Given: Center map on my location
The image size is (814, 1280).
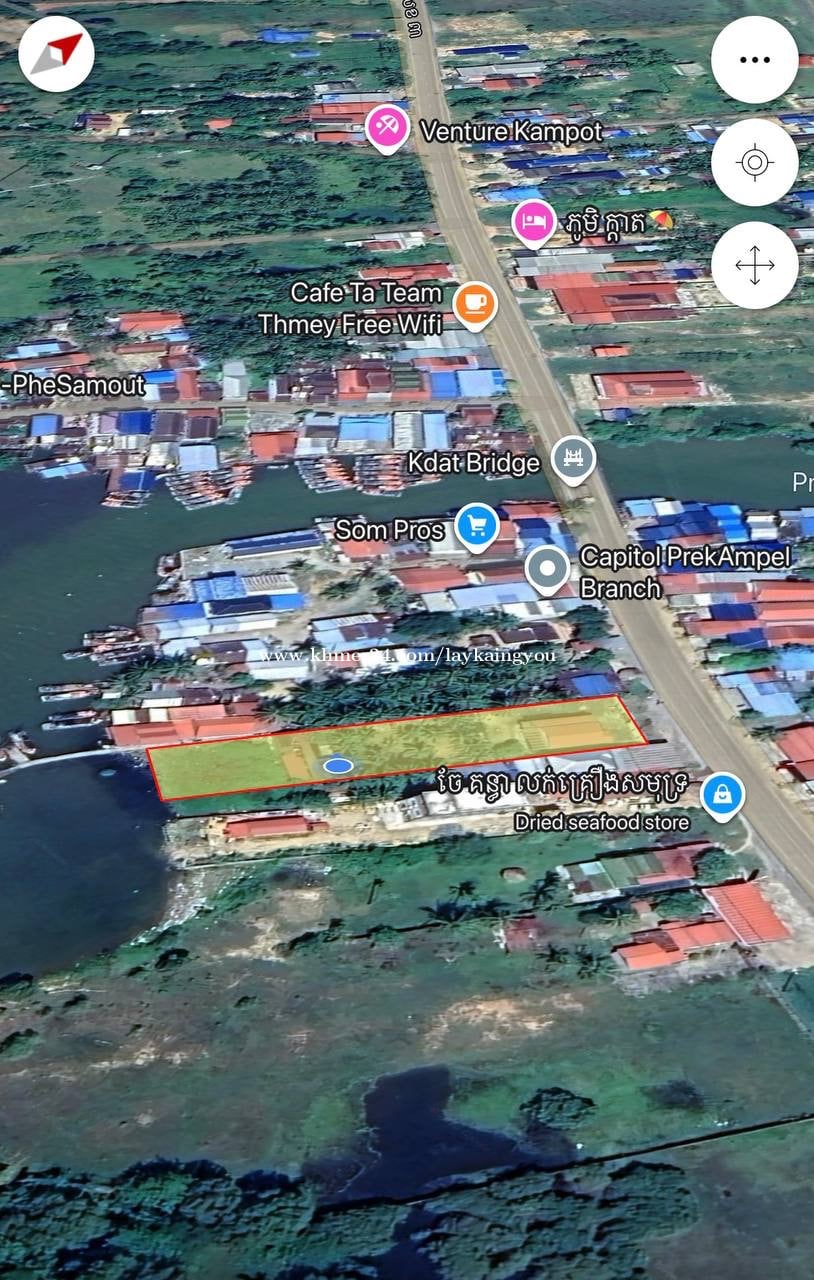Looking at the screenshot, I should click(x=754, y=162).
